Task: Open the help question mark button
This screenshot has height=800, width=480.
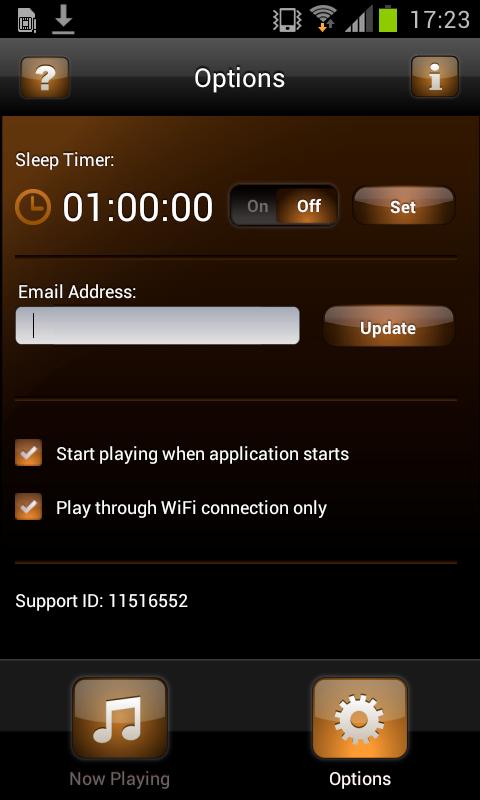Action: point(45,78)
